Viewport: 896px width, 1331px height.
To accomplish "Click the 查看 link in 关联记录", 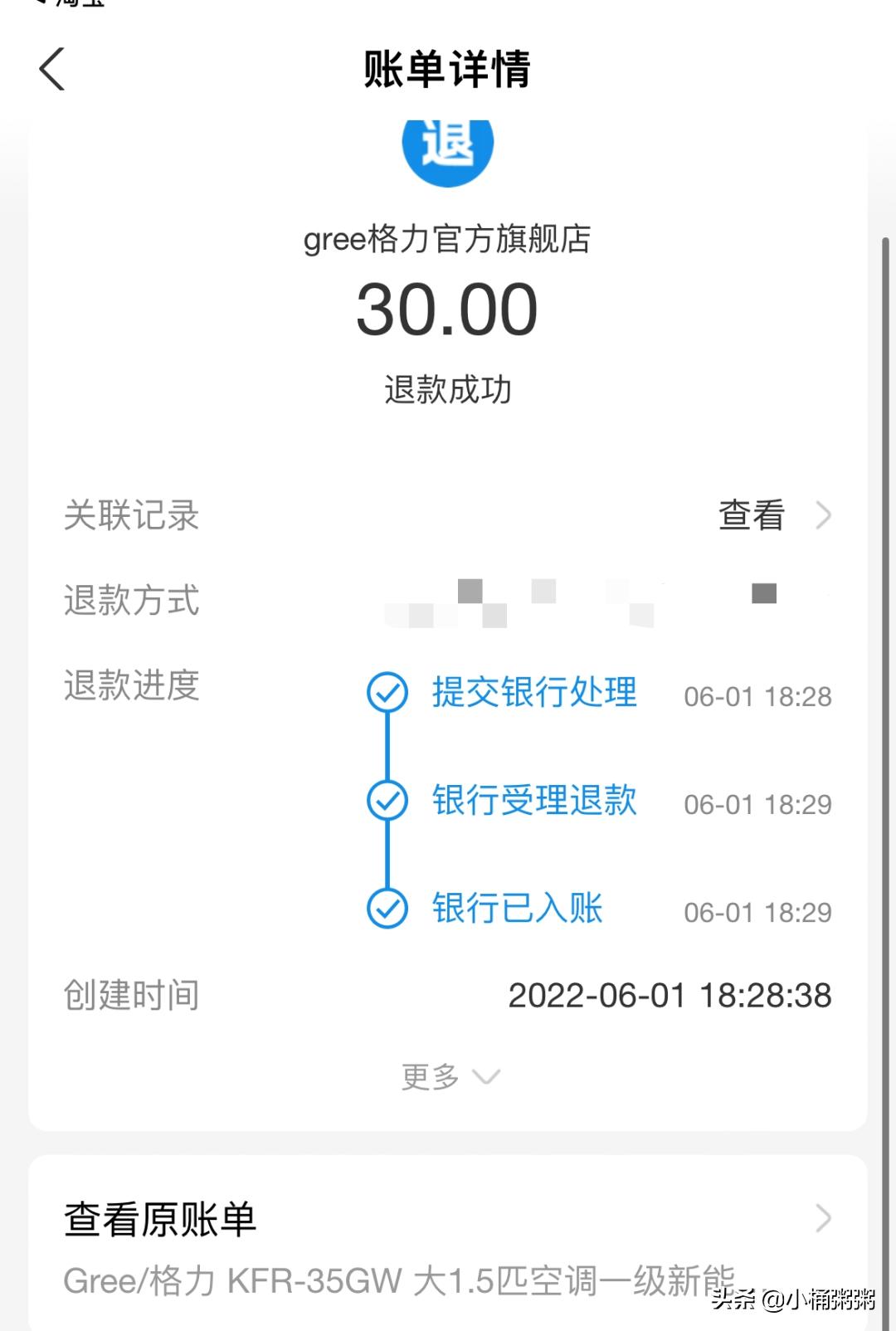I will click(751, 516).
